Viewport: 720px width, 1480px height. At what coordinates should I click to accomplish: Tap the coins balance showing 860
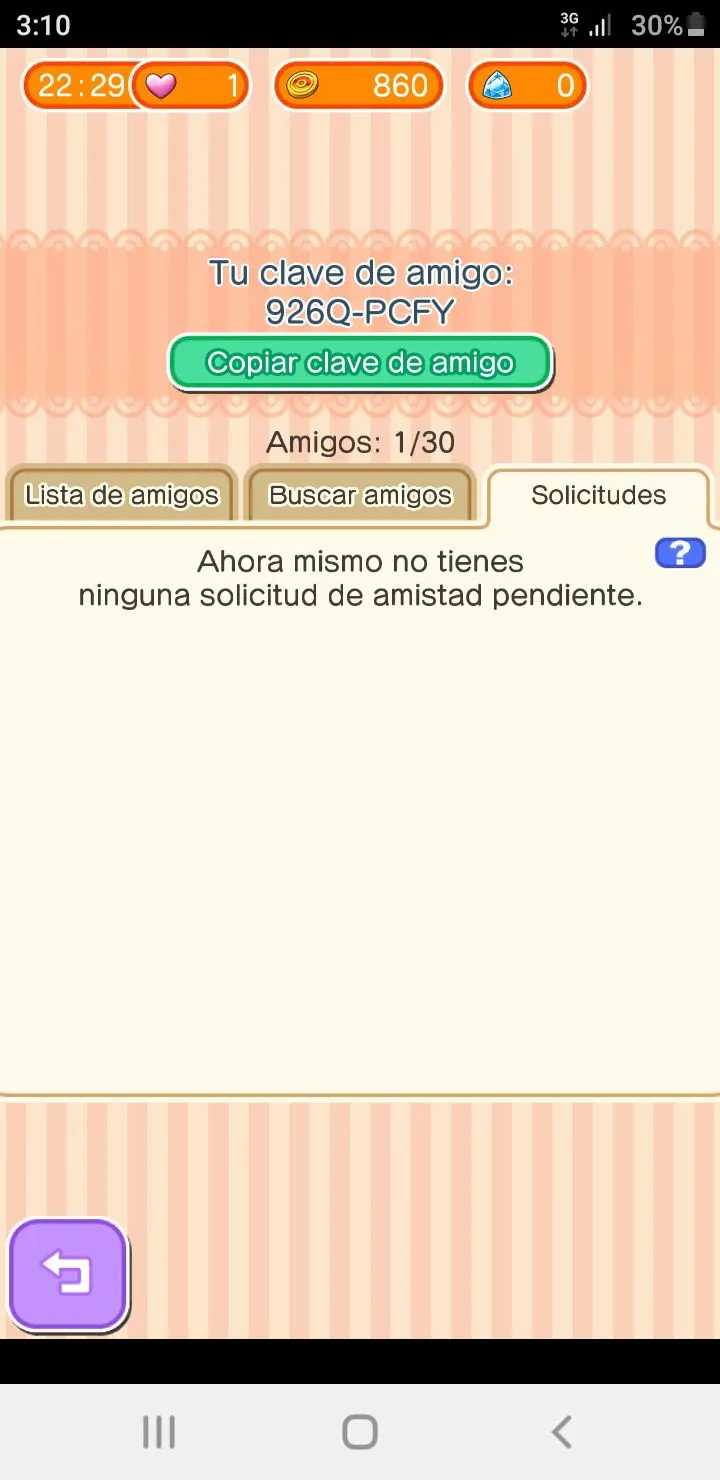[x=358, y=86]
